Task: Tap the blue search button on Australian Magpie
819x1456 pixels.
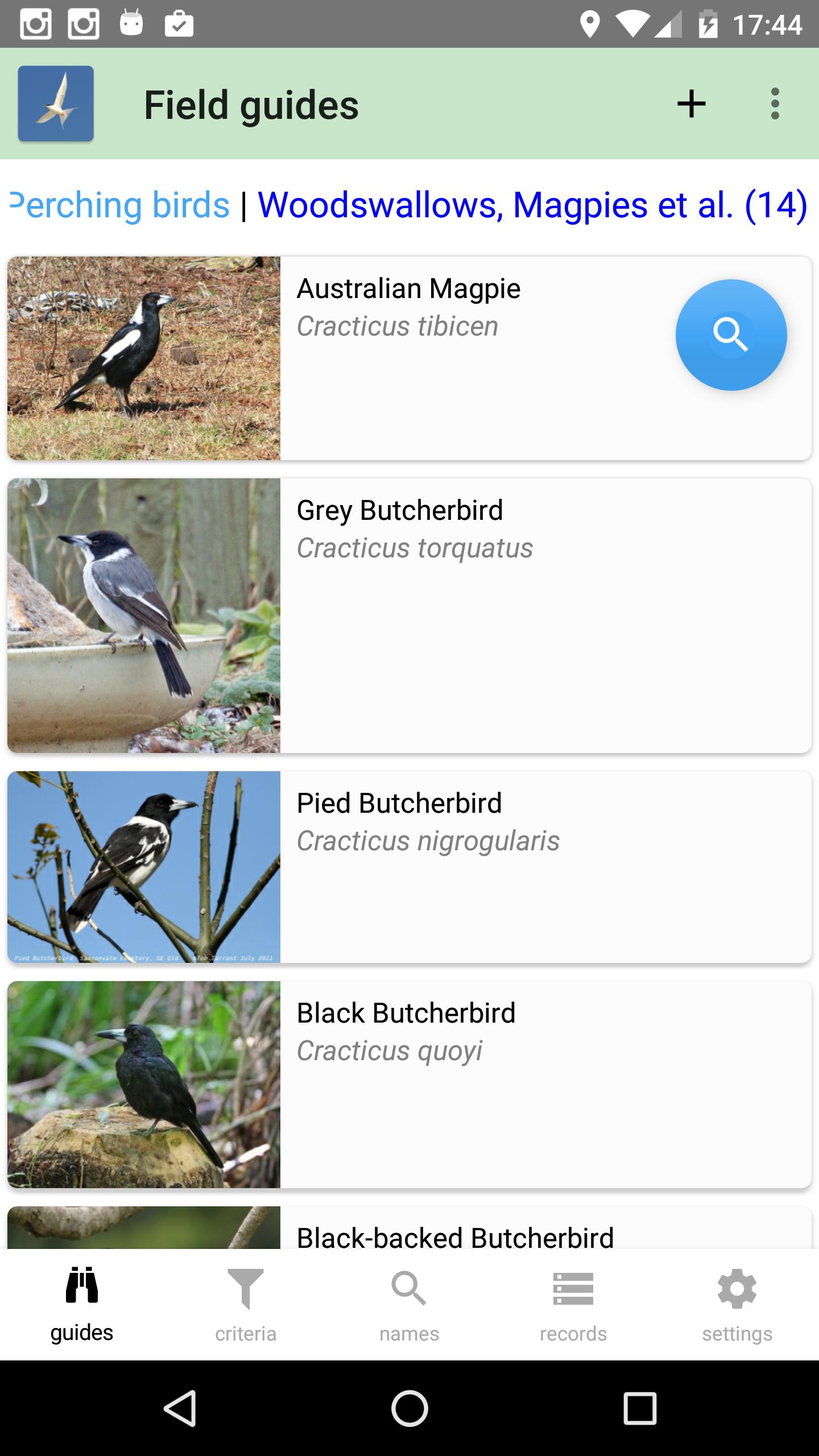Action: [x=731, y=334]
